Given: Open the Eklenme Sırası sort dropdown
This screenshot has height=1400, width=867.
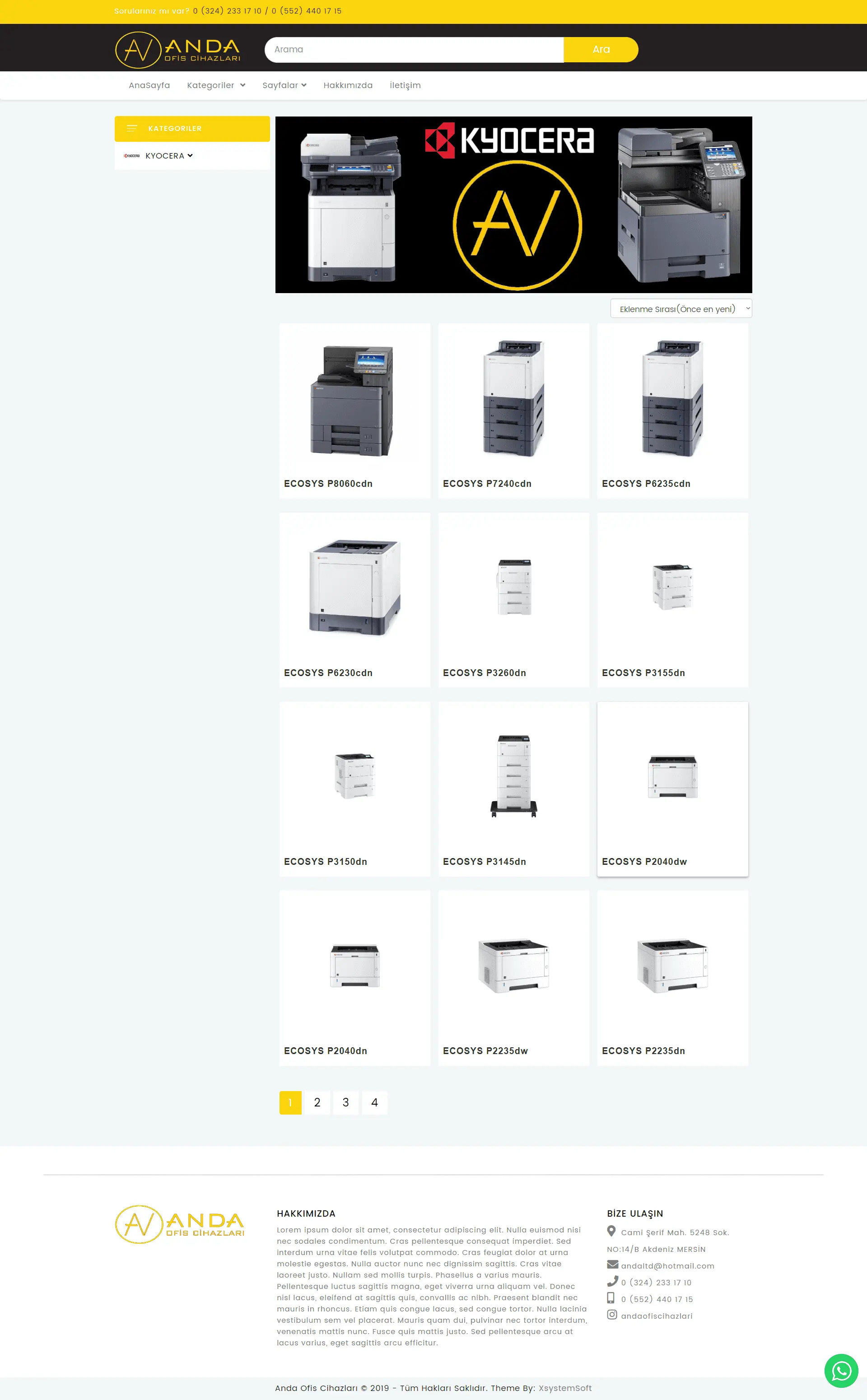Looking at the screenshot, I should (x=681, y=308).
